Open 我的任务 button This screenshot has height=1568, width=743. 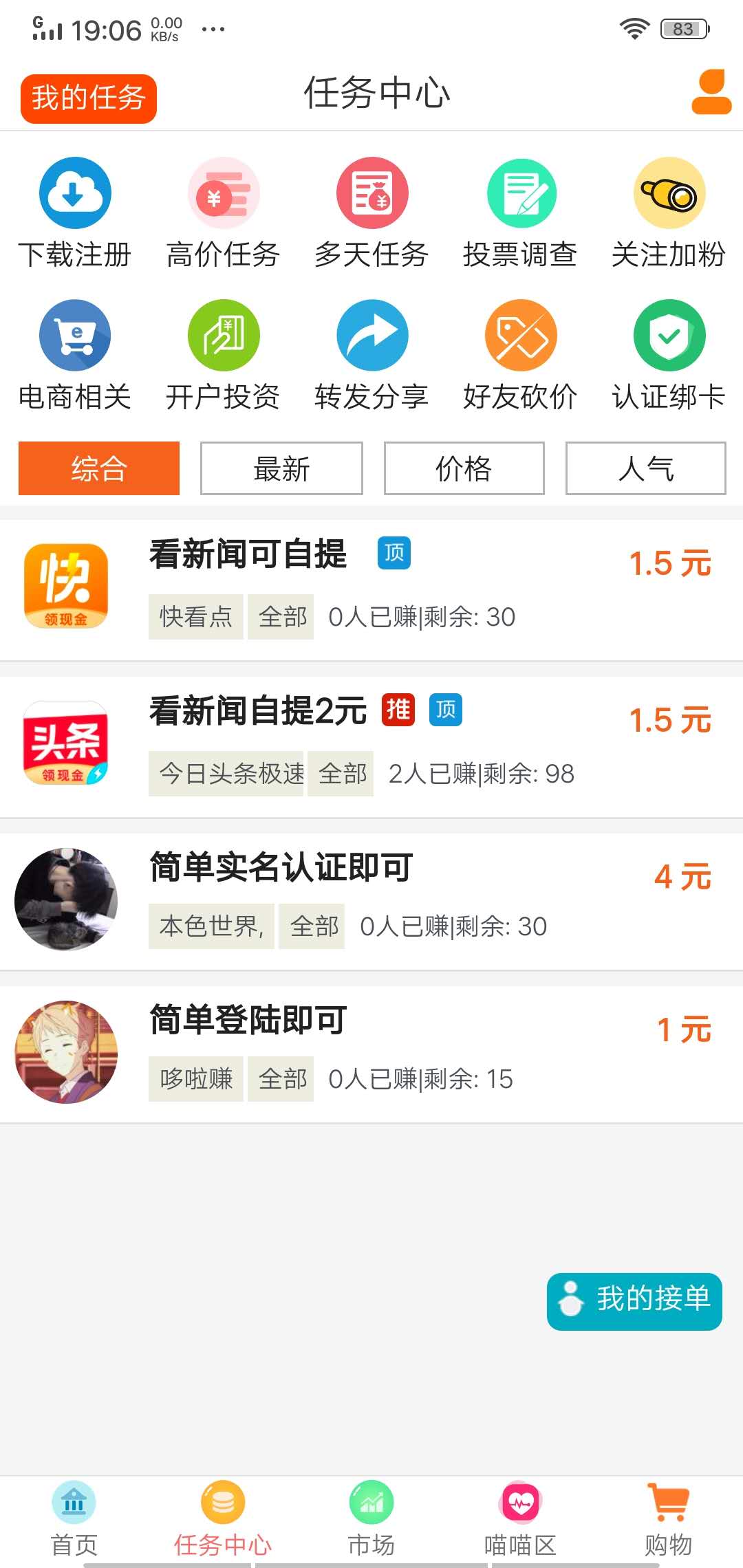(x=89, y=98)
